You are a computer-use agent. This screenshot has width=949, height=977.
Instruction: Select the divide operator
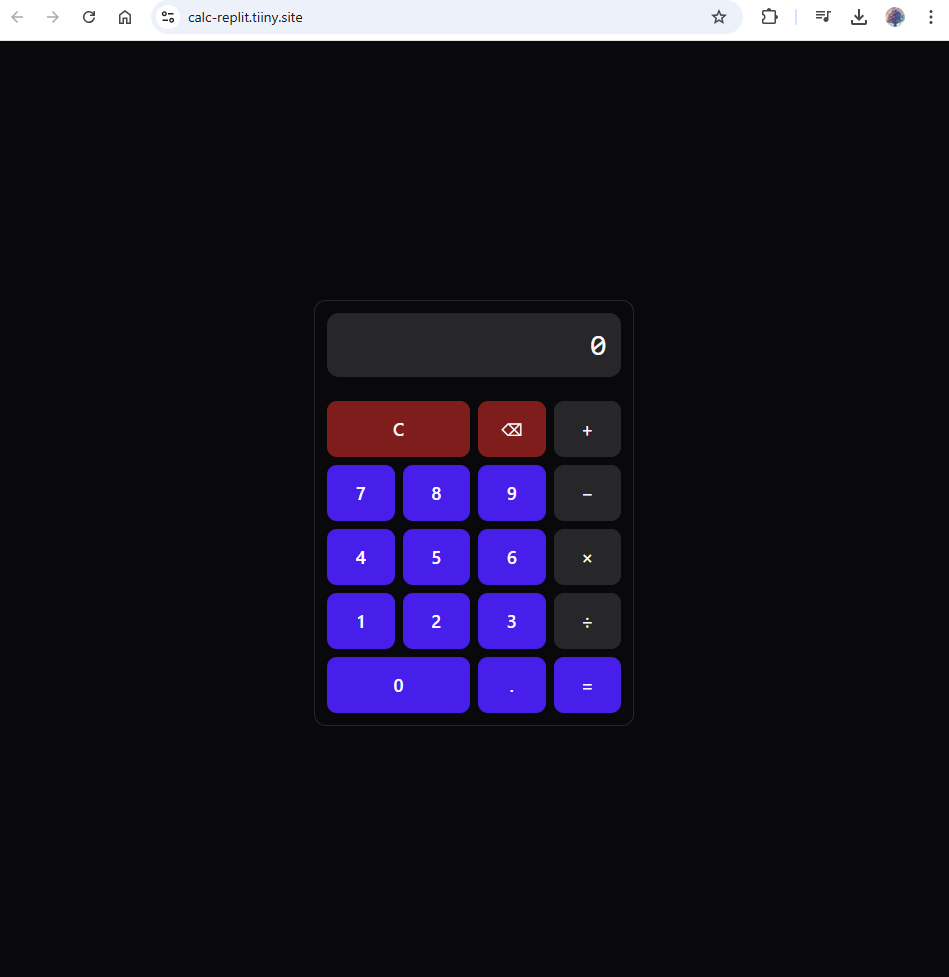coord(587,621)
